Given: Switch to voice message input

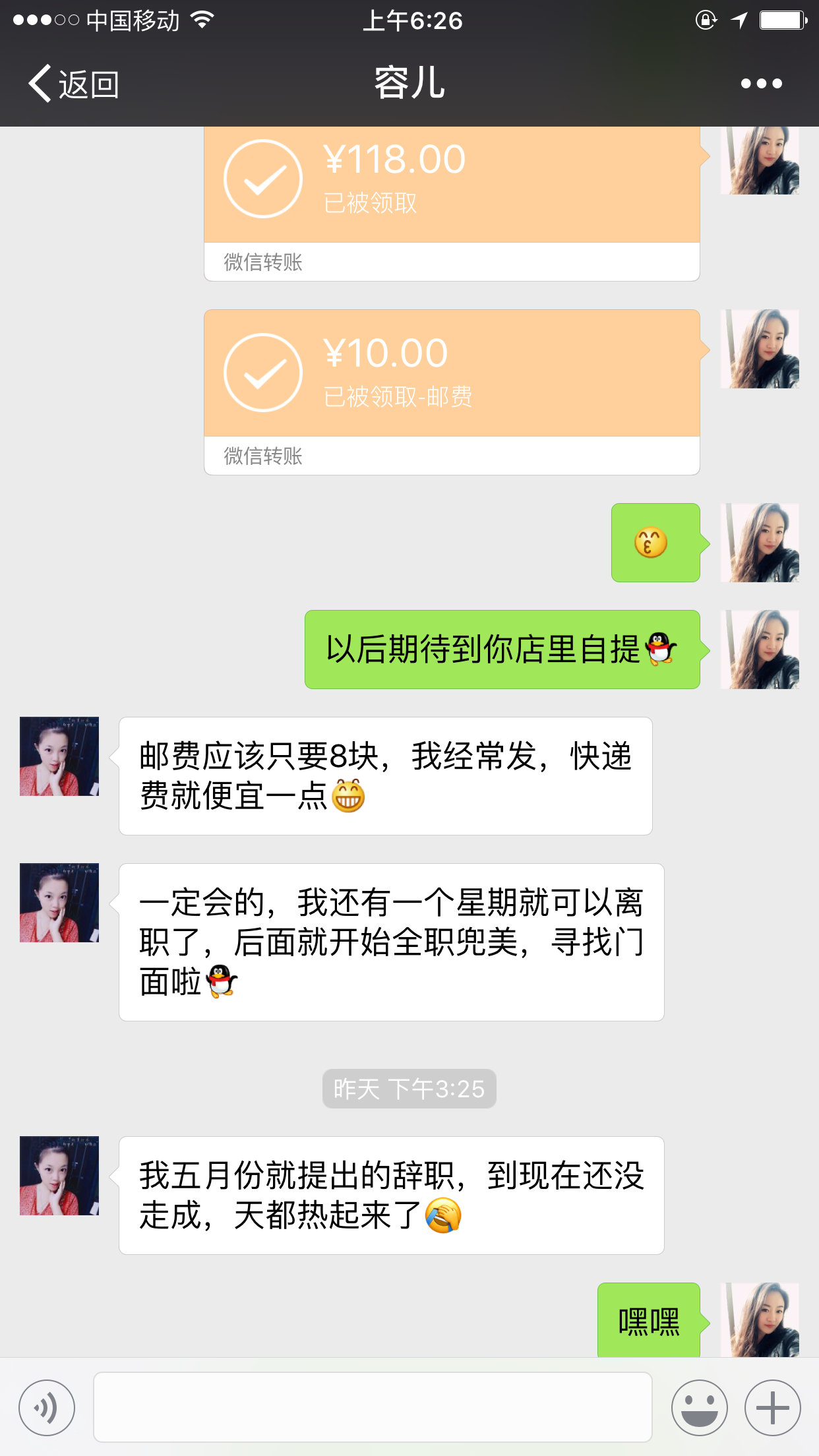Looking at the screenshot, I should tap(47, 1408).
